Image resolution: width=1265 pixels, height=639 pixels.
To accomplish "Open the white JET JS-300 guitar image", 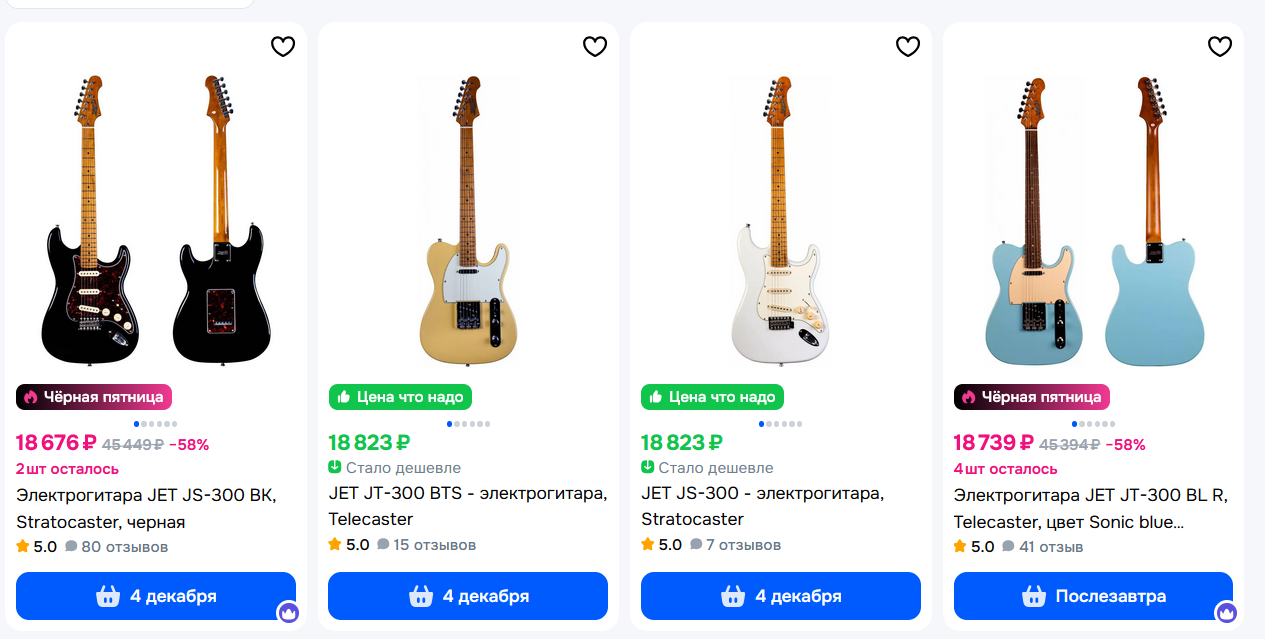I will (780, 220).
